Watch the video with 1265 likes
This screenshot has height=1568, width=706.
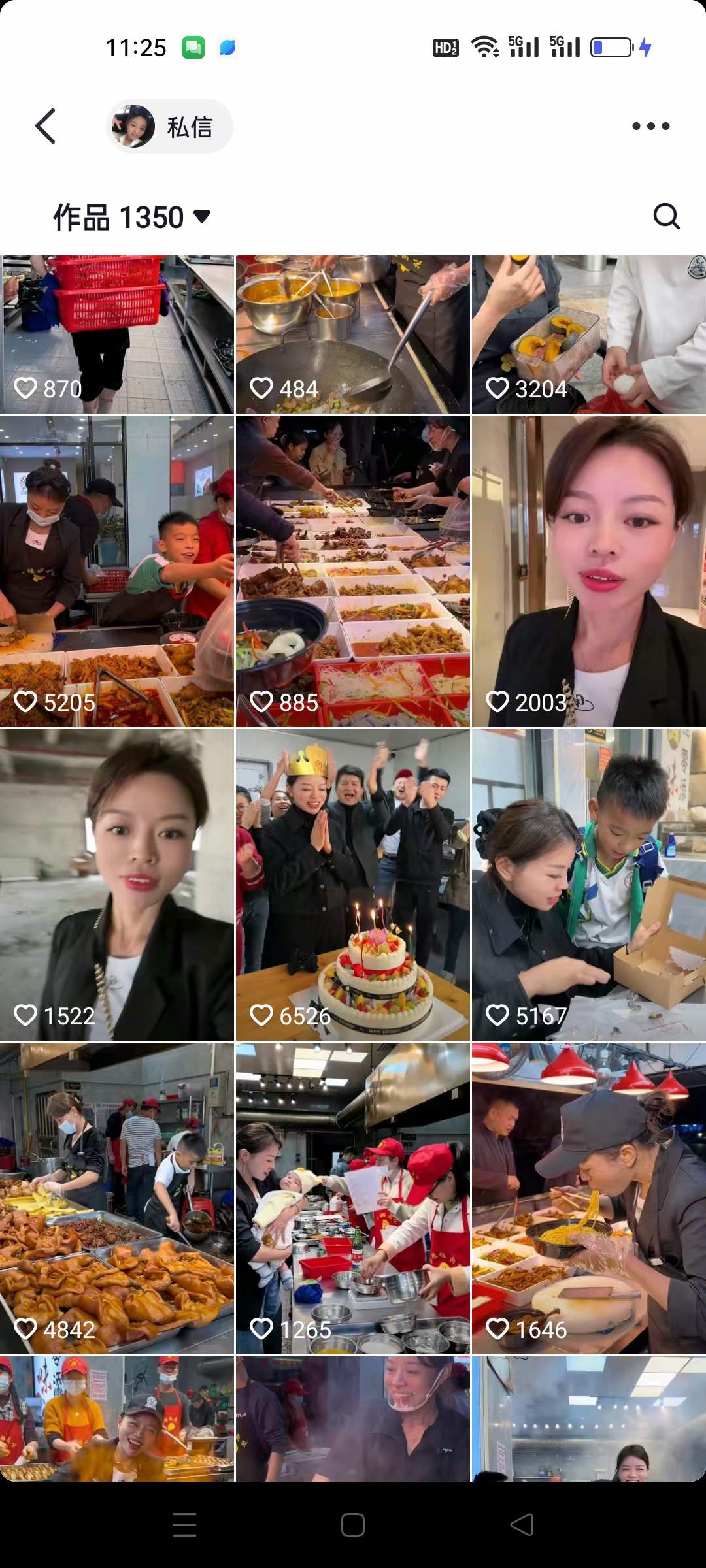[x=353, y=1199]
